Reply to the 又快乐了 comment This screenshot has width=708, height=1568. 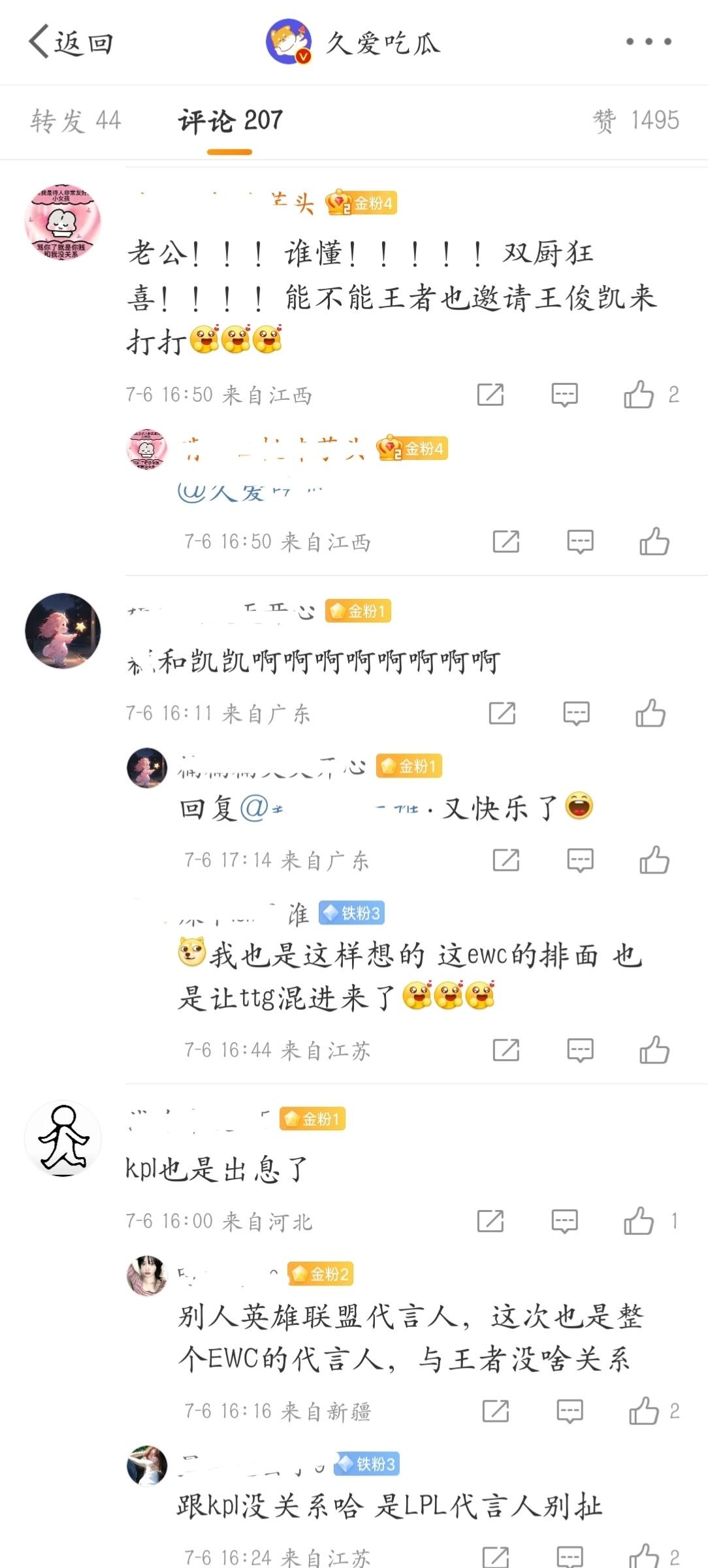(580, 860)
